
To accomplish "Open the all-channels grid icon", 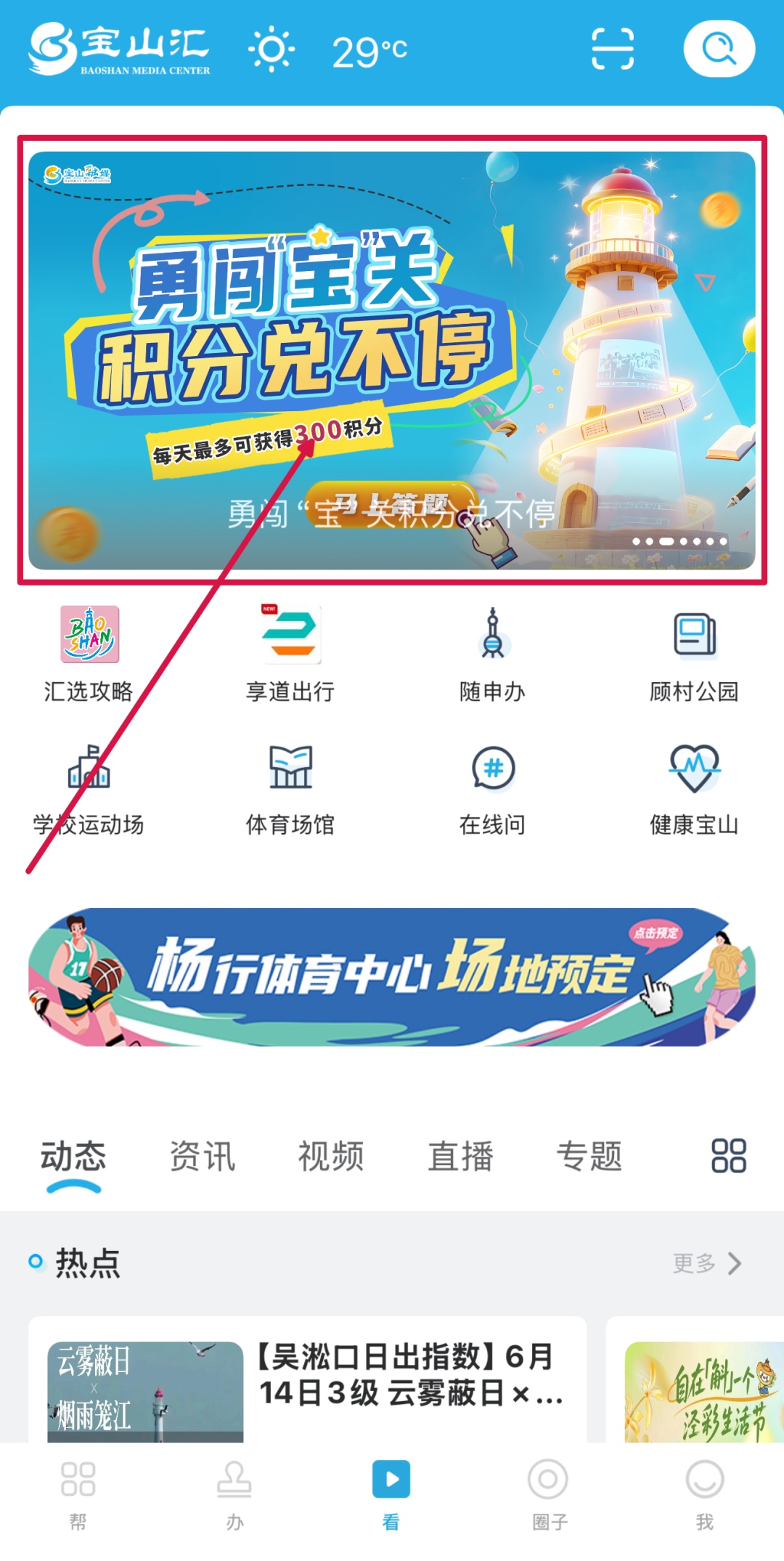I will 728,1156.
